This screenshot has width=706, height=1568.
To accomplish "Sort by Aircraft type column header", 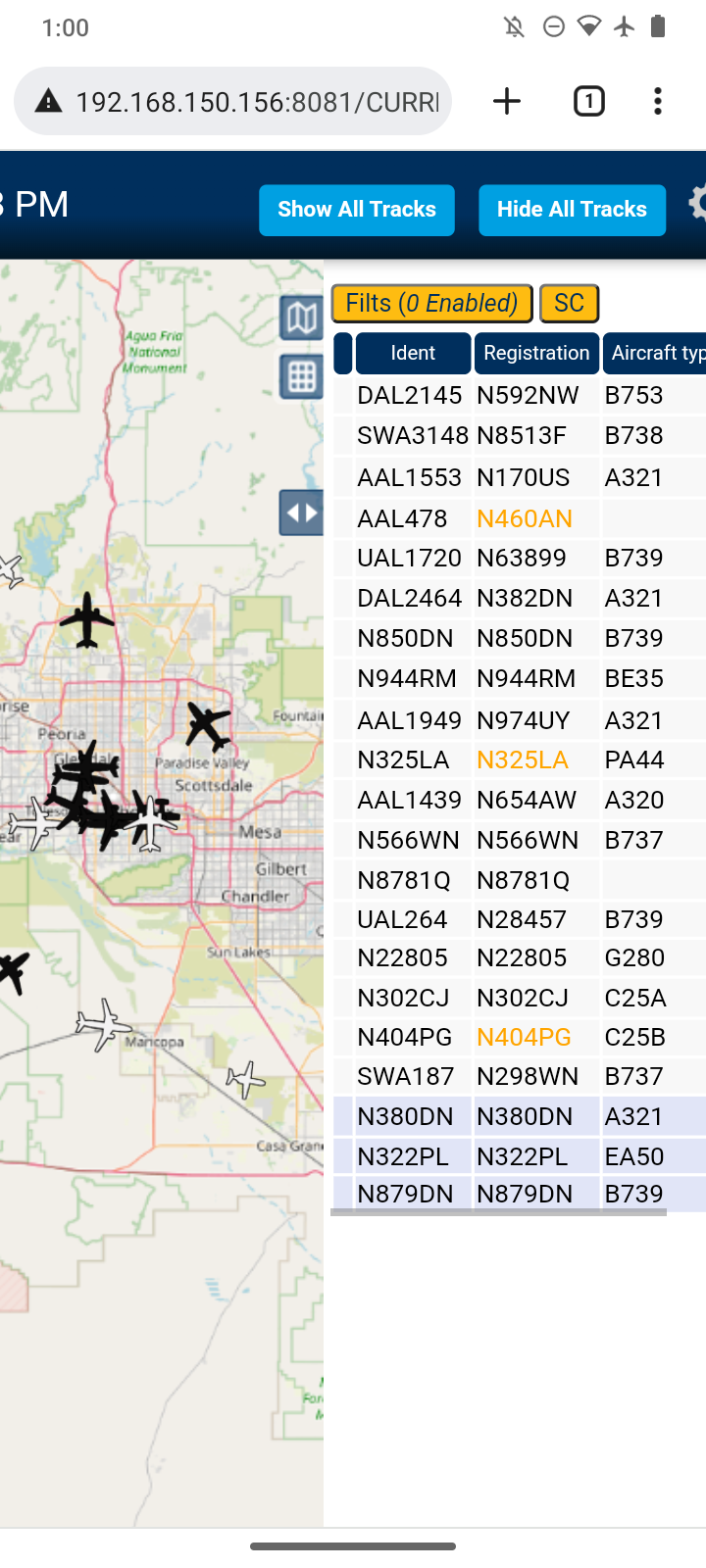I will tap(654, 353).
